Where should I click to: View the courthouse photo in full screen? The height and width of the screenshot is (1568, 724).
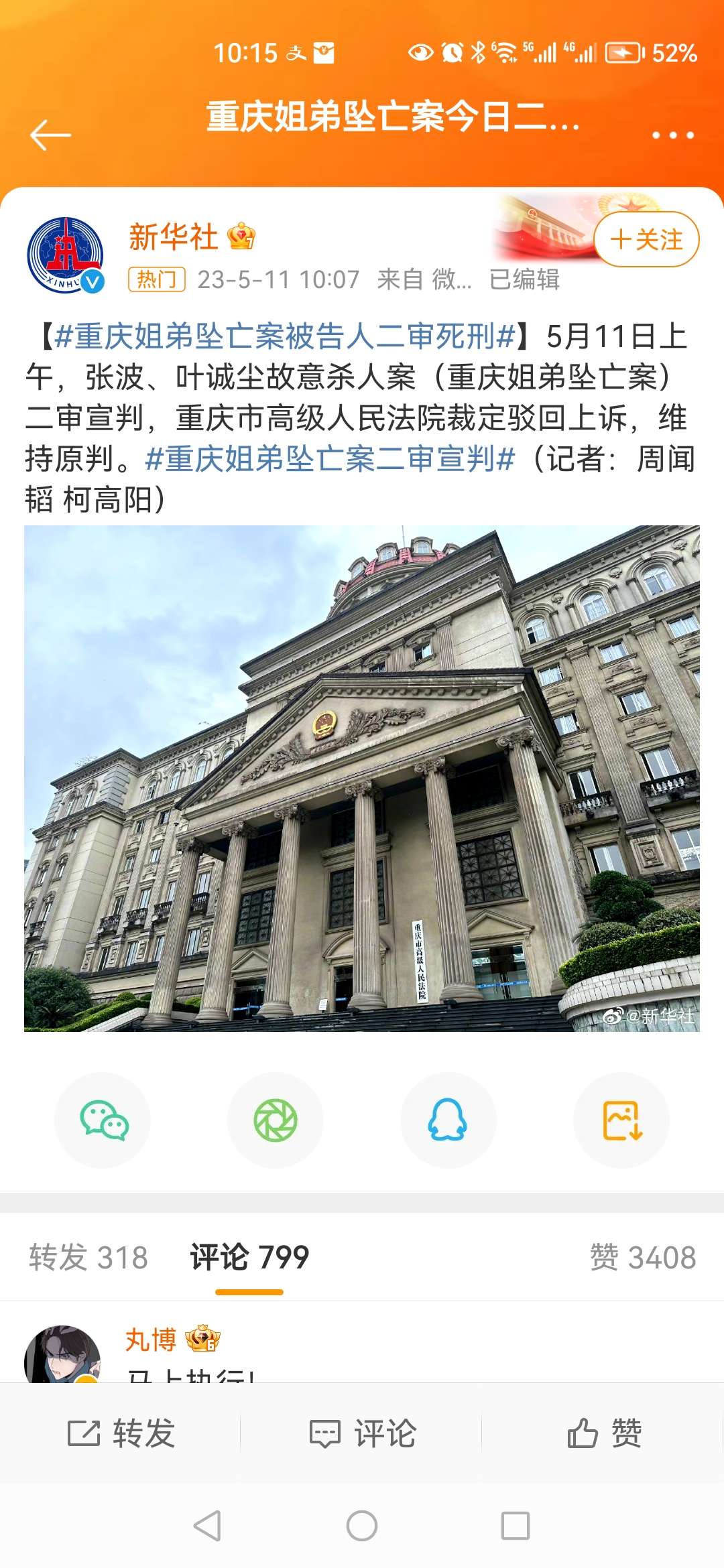(362, 778)
